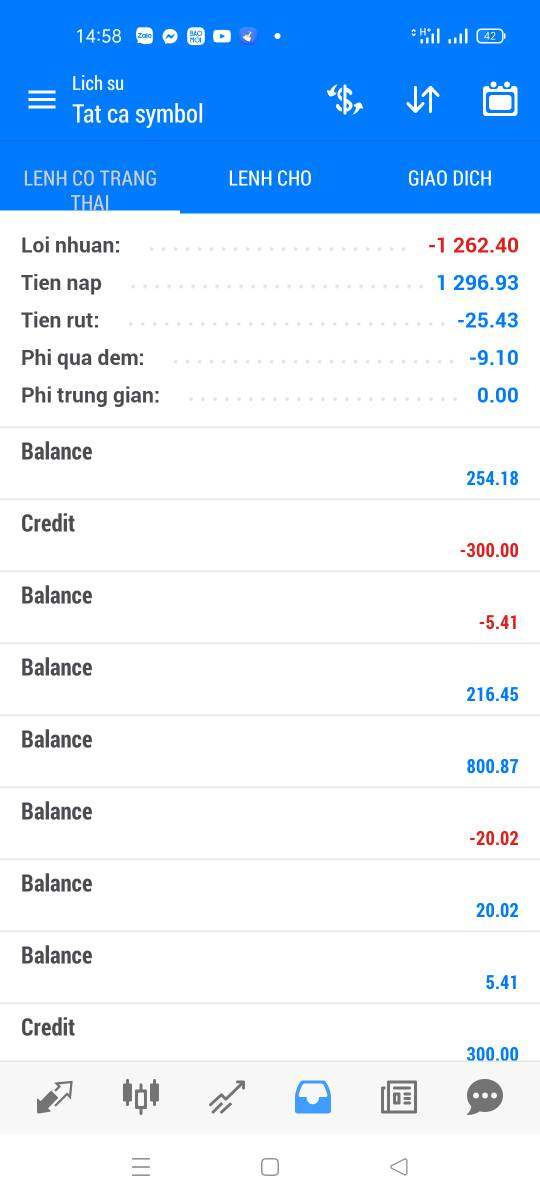540x1200 pixels.
Task: Tap the currency symbol filter icon
Action: [345, 99]
